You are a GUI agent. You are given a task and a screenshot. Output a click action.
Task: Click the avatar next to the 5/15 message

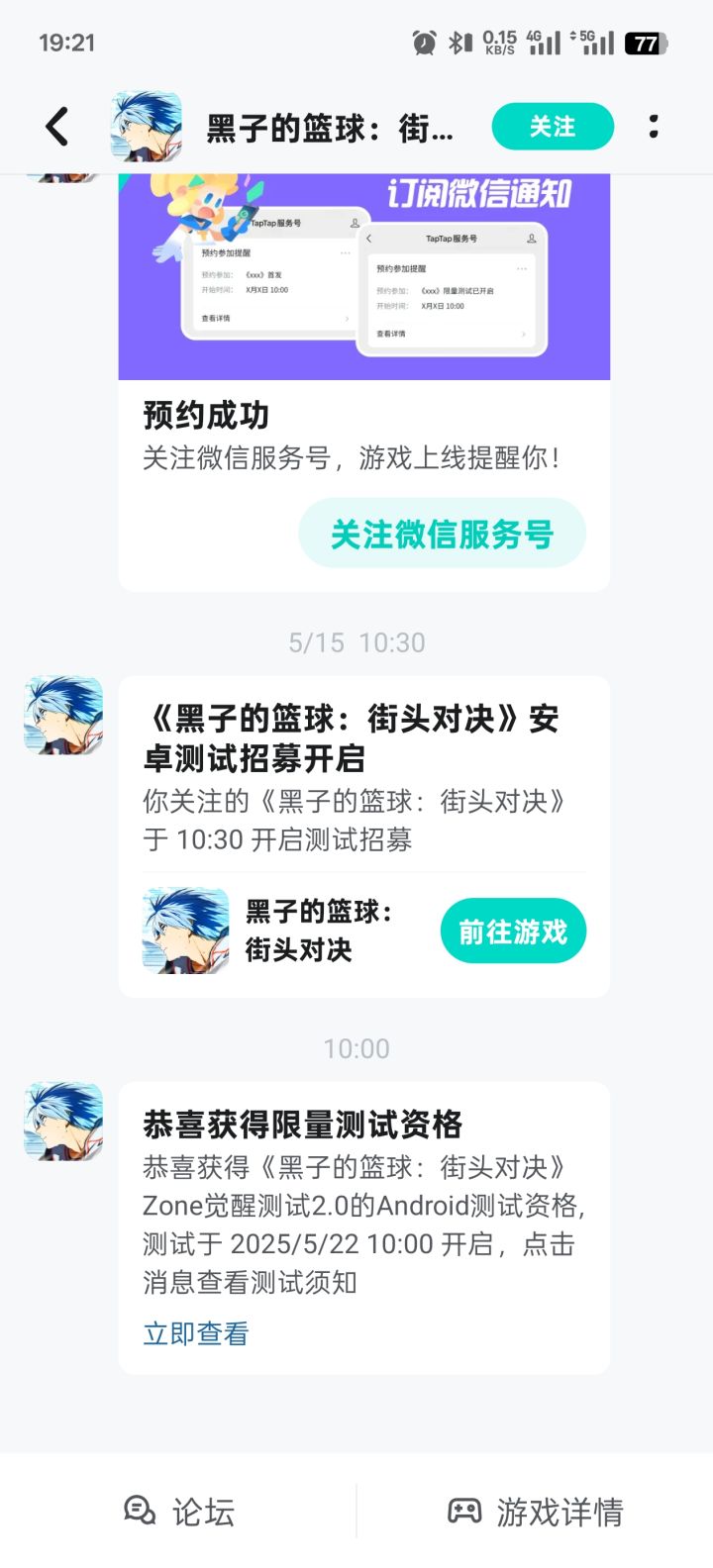(x=62, y=715)
